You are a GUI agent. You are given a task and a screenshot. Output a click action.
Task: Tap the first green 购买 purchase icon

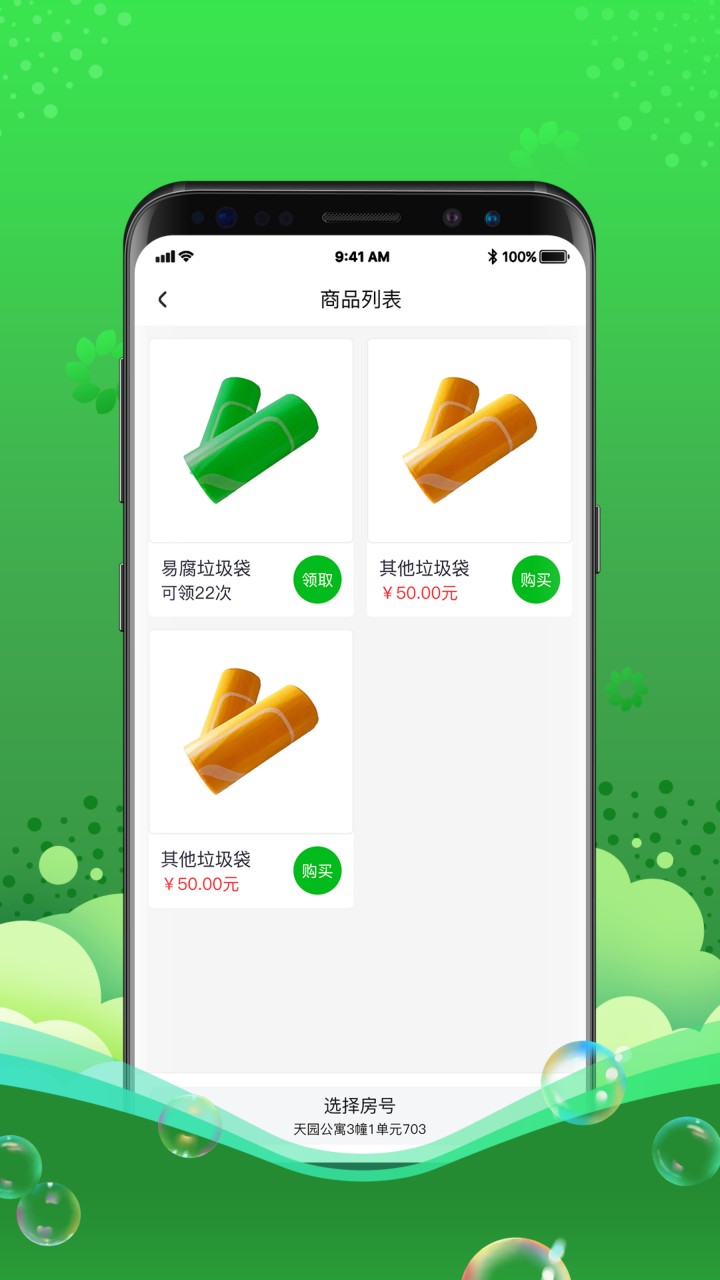tap(535, 579)
